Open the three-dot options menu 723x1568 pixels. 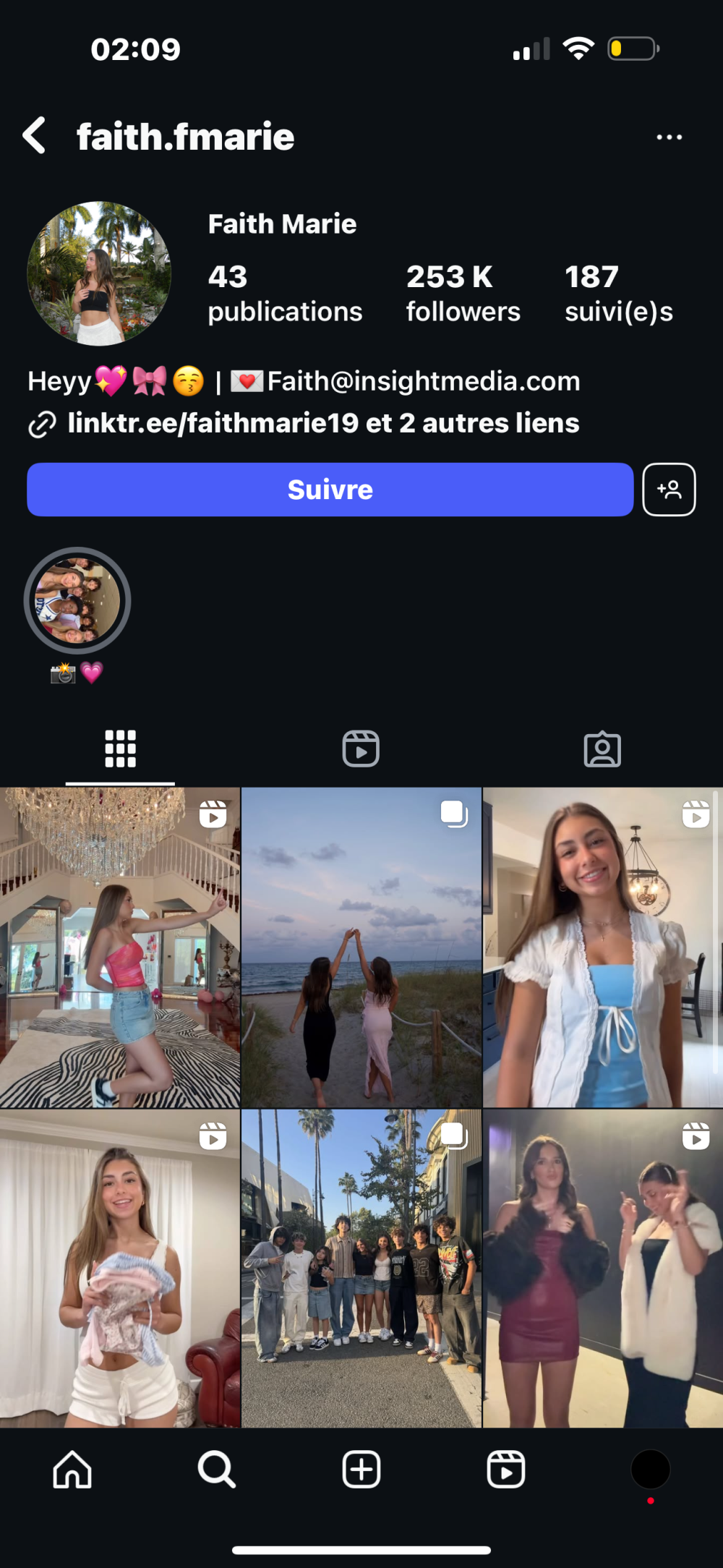click(x=669, y=137)
